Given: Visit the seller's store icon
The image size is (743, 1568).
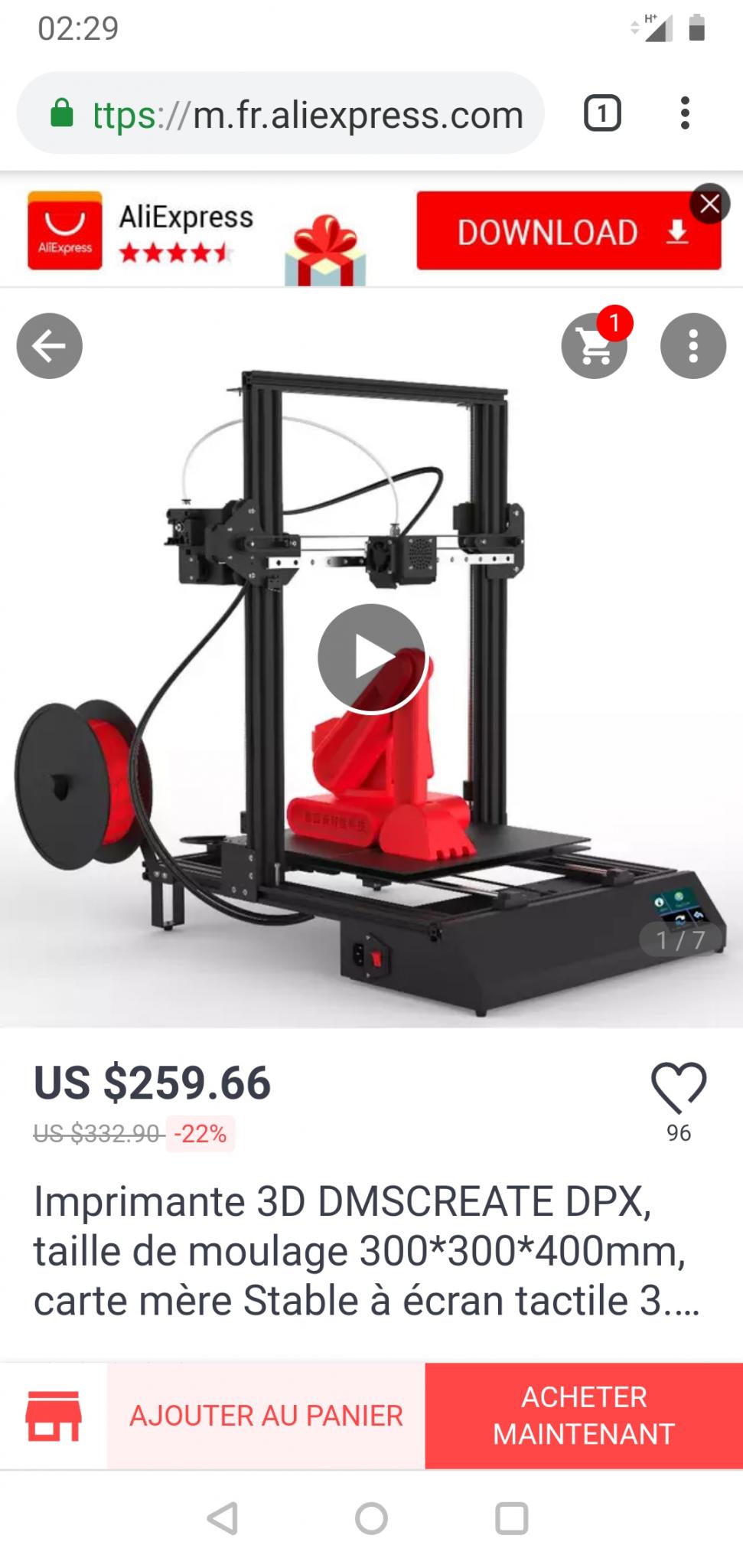Looking at the screenshot, I should pos(54,1416).
